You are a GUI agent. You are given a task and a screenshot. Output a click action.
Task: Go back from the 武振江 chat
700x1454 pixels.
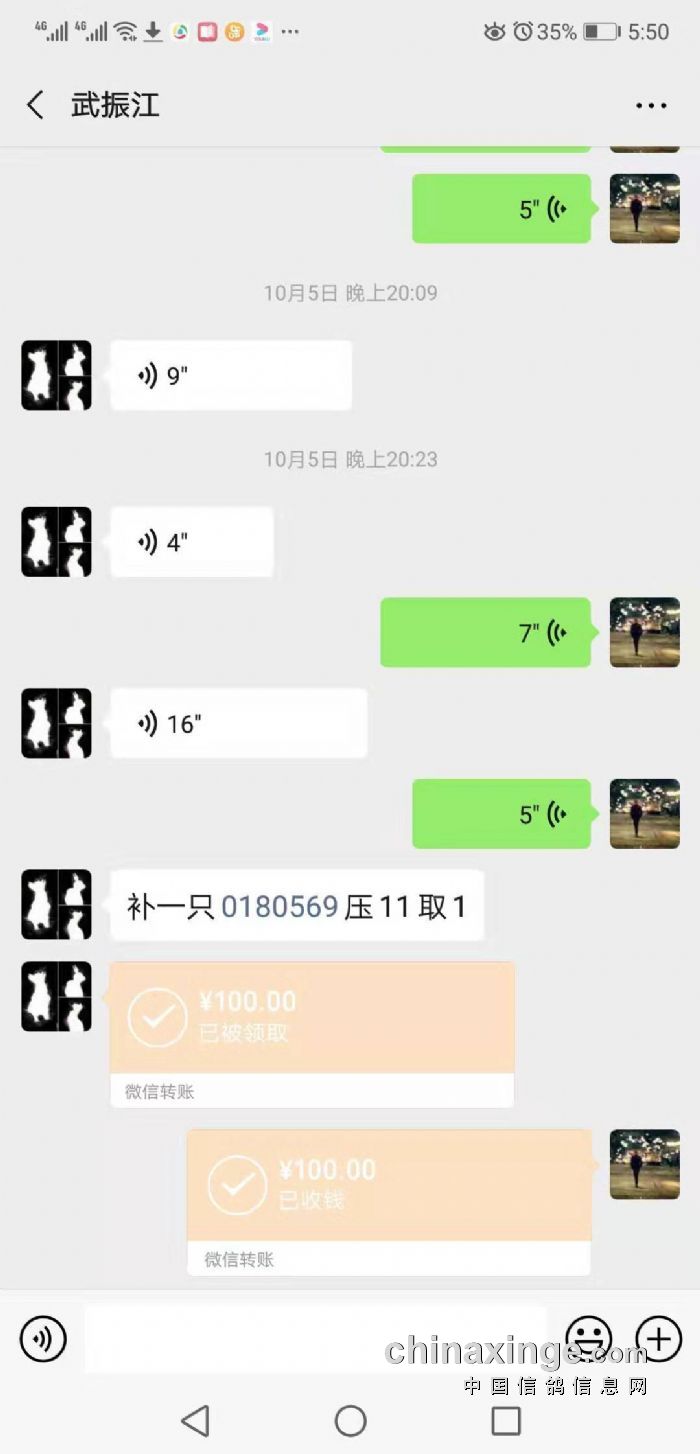coord(36,105)
